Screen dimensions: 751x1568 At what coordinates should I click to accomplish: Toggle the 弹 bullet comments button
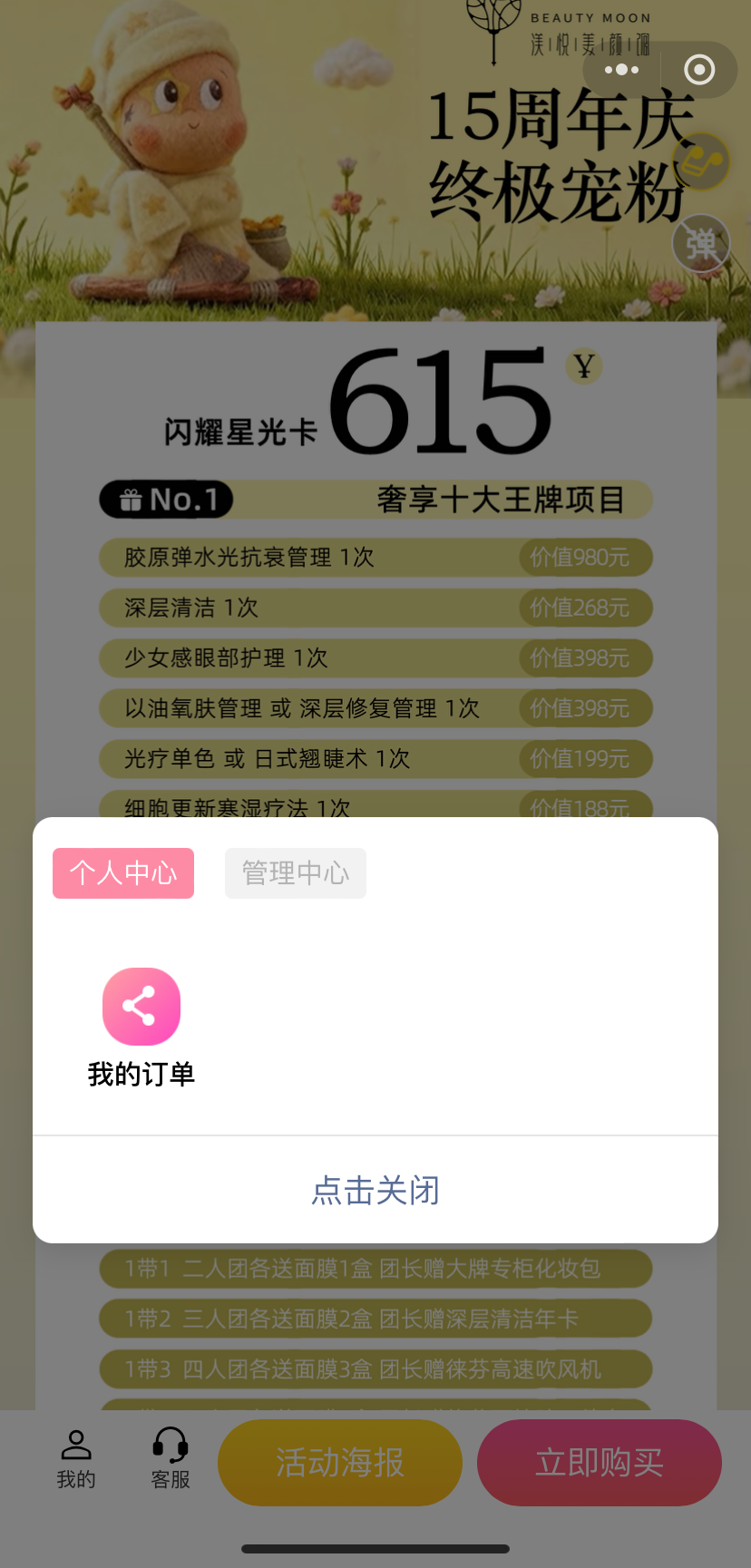pyautogui.click(x=701, y=243)
